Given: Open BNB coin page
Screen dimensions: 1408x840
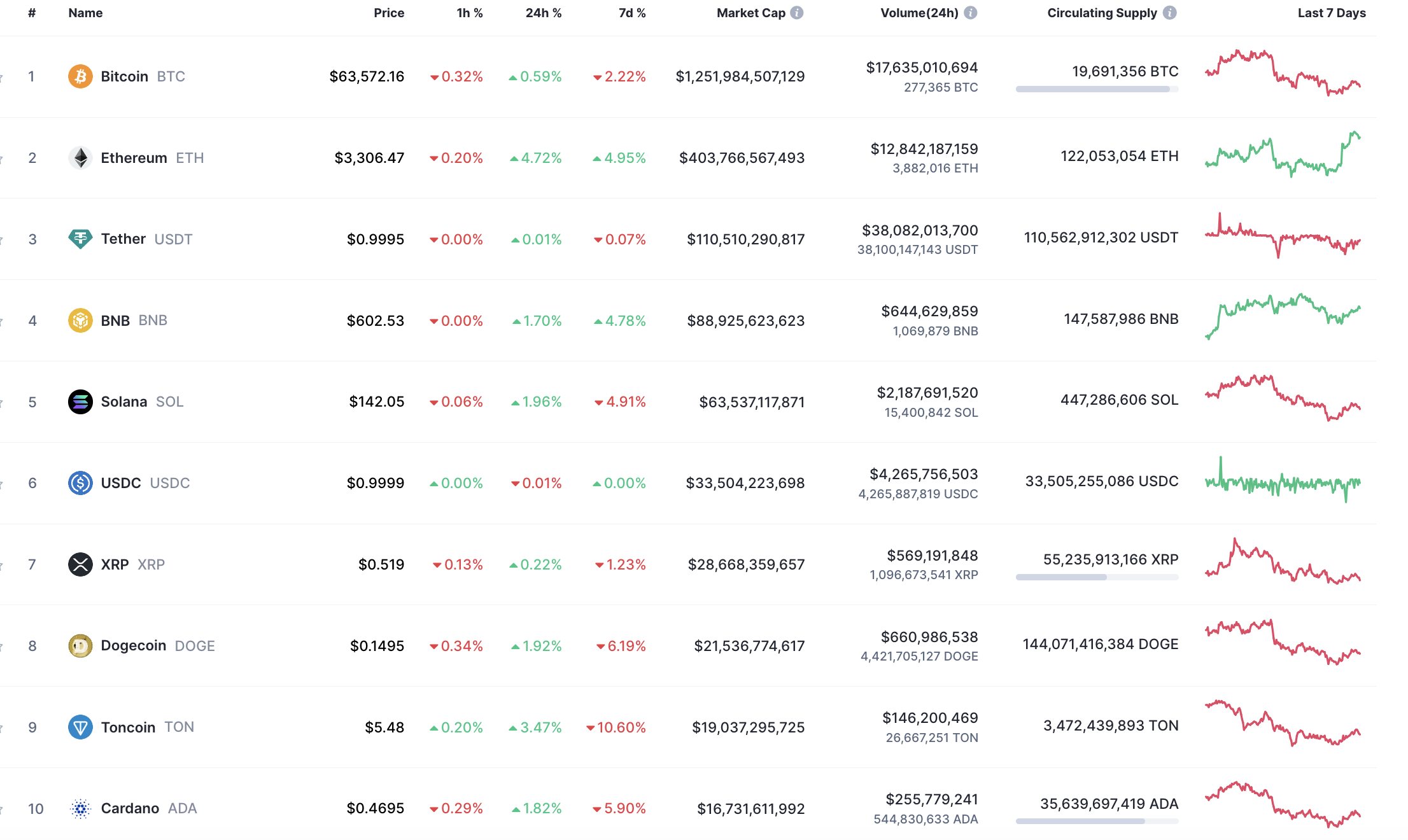Looking at the screenshot, I should point(115,321).
